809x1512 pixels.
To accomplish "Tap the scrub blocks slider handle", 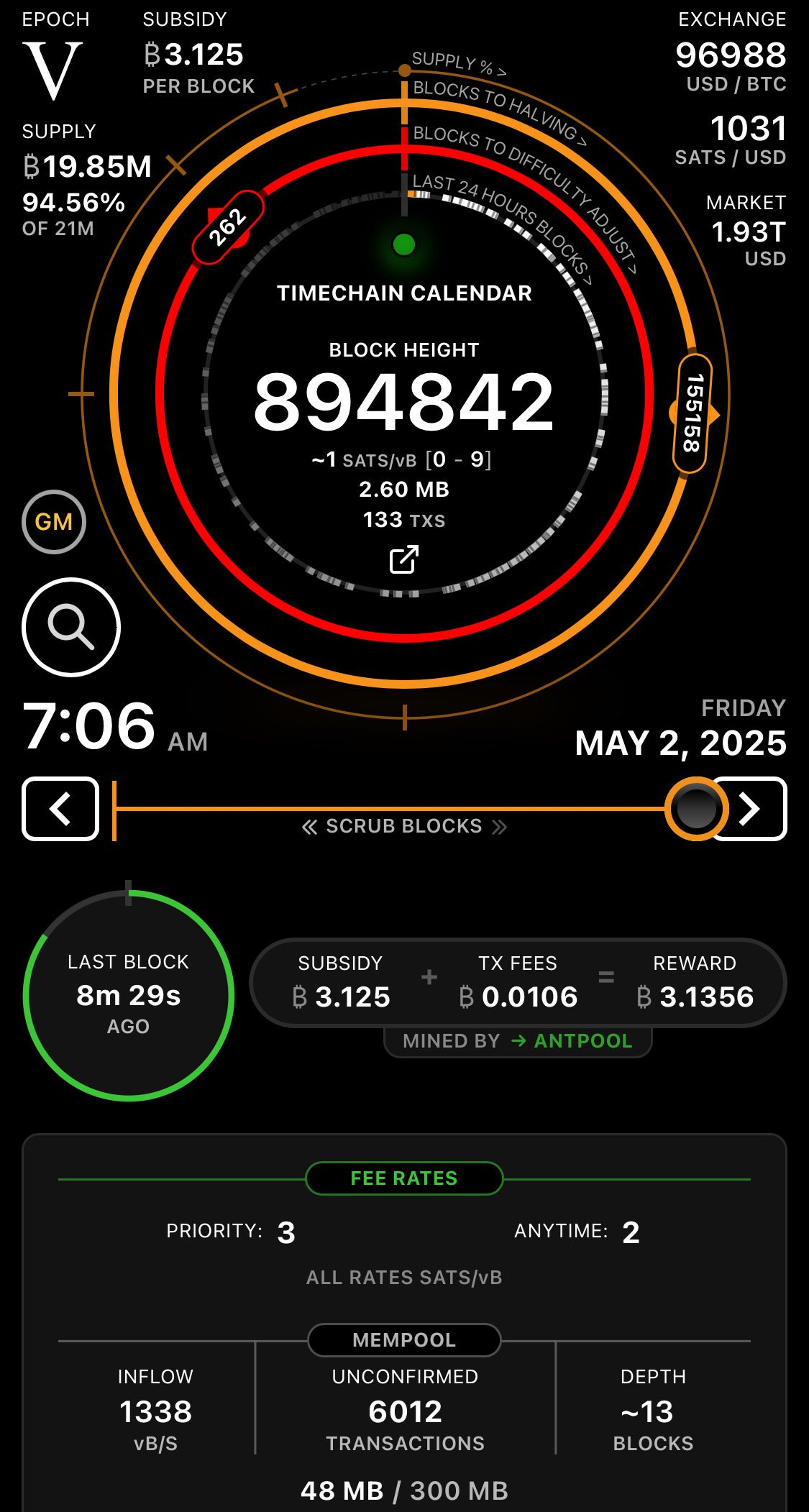I will click(696, 809).
